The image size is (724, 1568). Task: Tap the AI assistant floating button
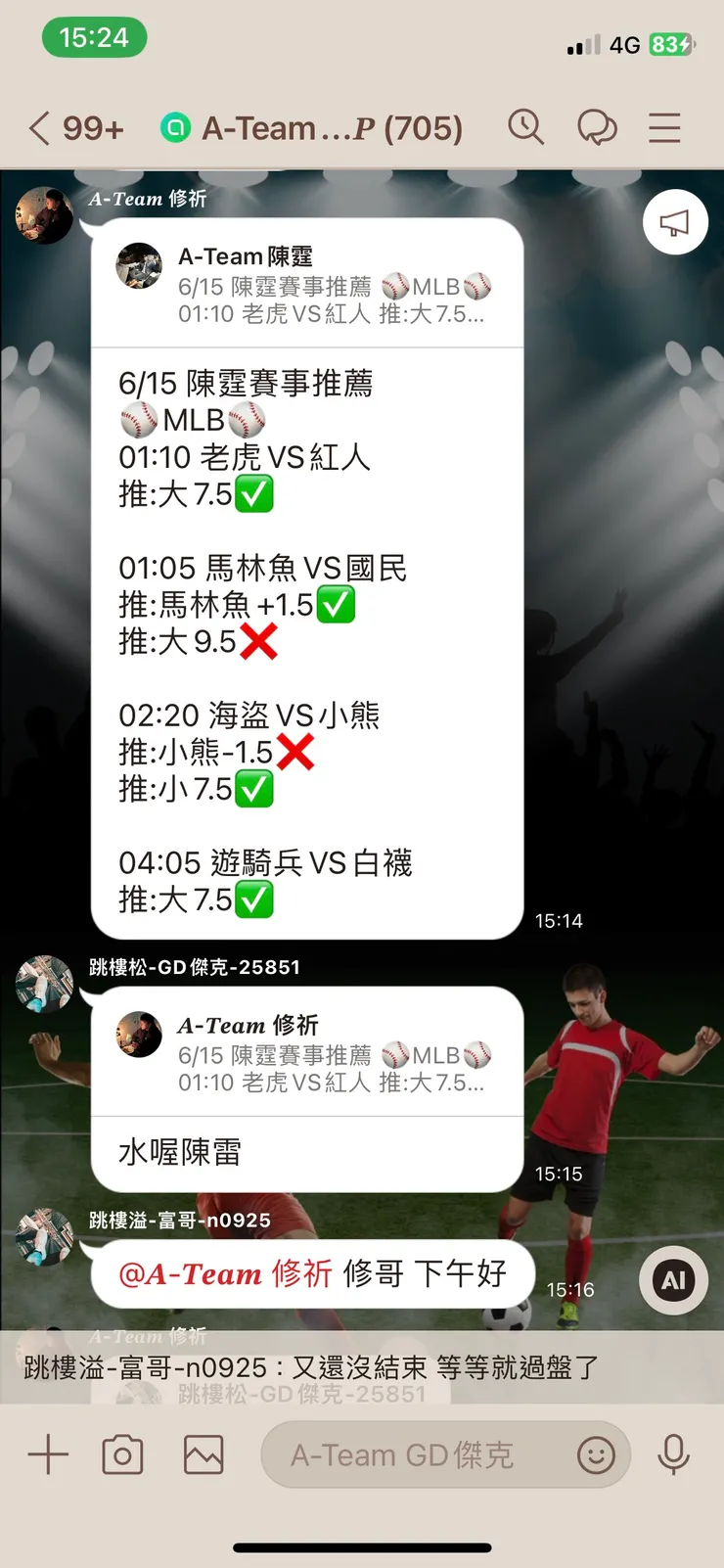pyautogui.click(x=672, y=1280)
